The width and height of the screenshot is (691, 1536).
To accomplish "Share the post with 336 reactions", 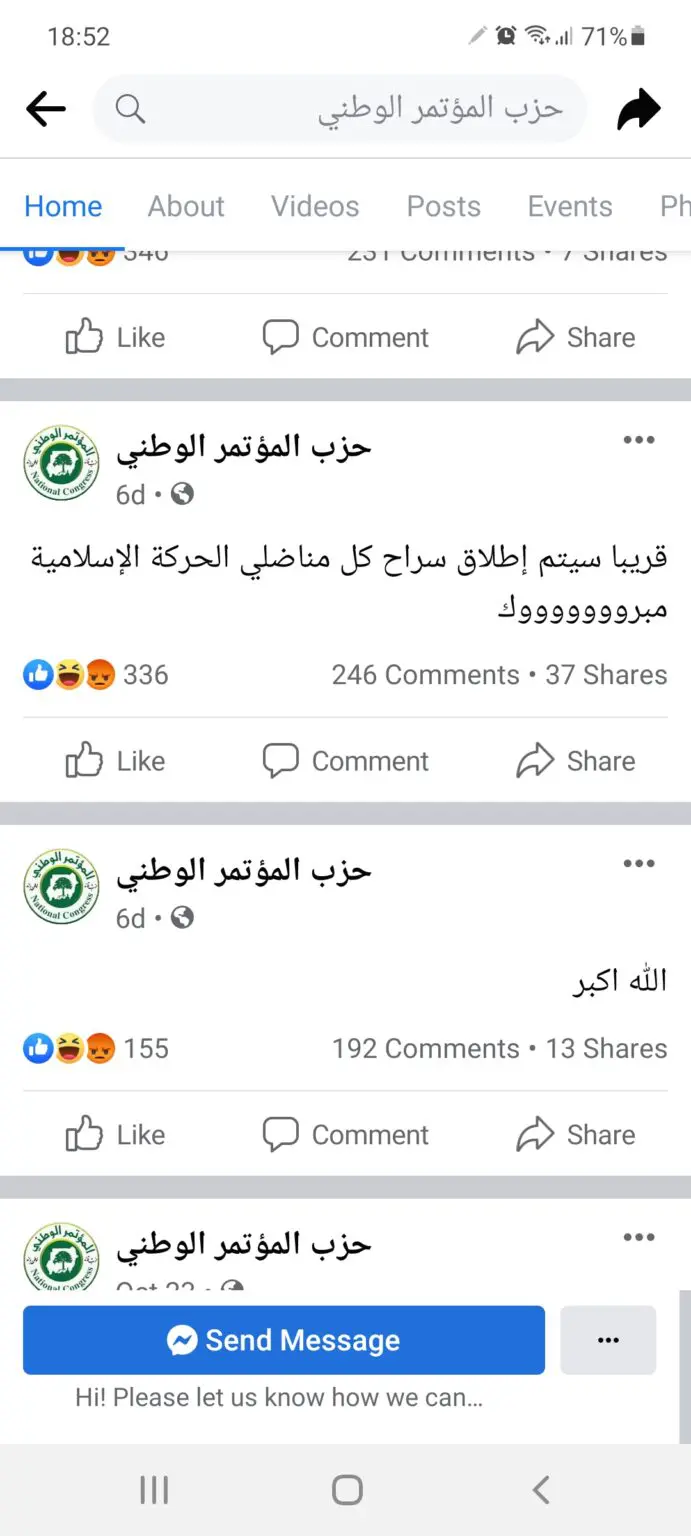I will pyautogui.click(x=576, y=761).
